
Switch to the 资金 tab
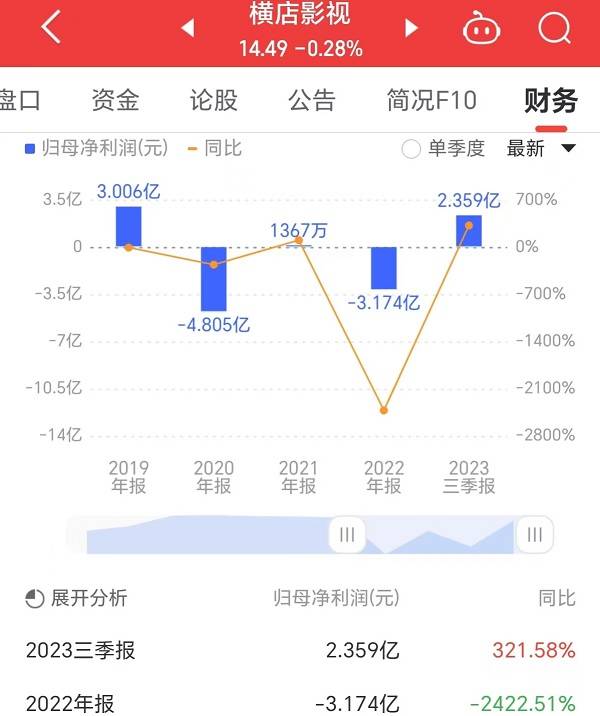(x=115, y=100)
